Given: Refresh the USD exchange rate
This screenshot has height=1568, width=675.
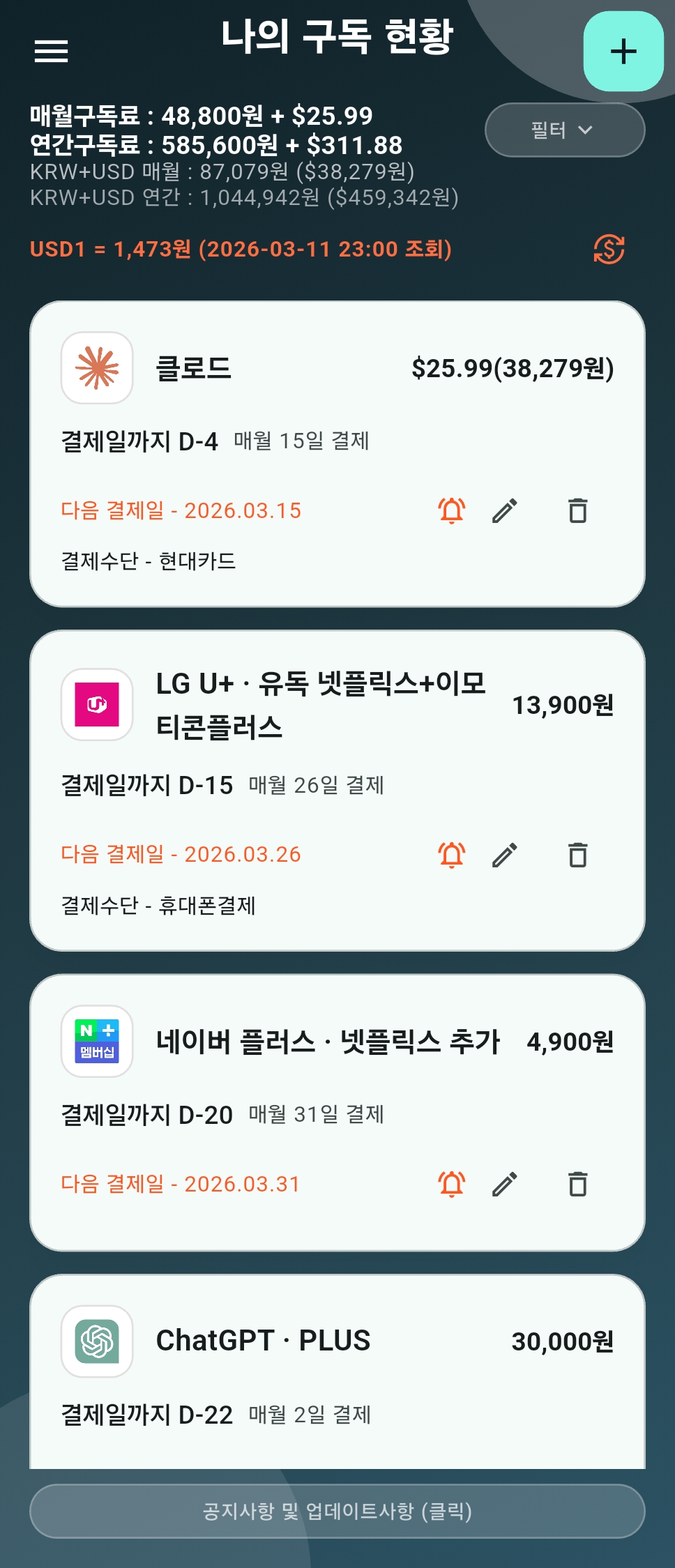Looking at the screenshot, I should click(x=608, y=249).
